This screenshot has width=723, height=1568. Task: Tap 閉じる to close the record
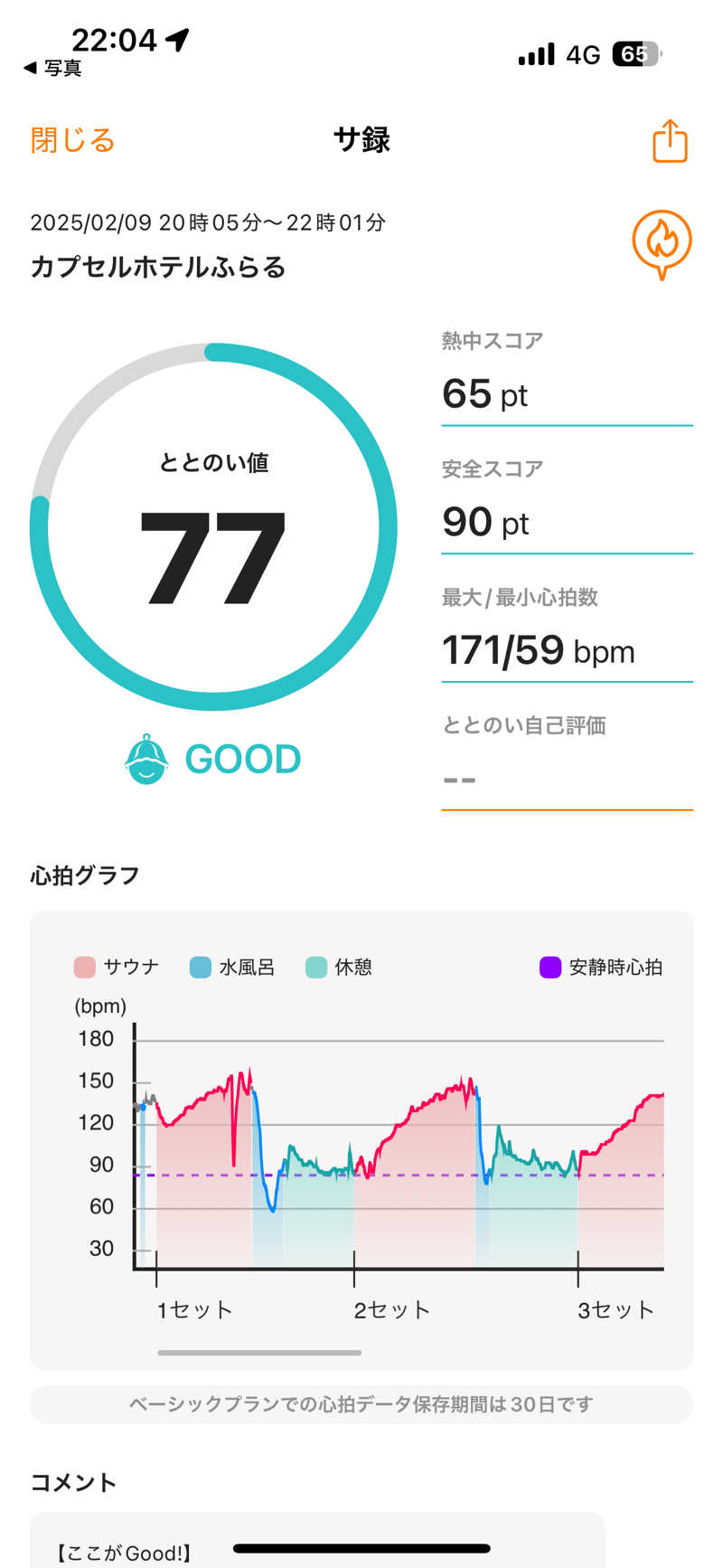[x=72, y=140]
